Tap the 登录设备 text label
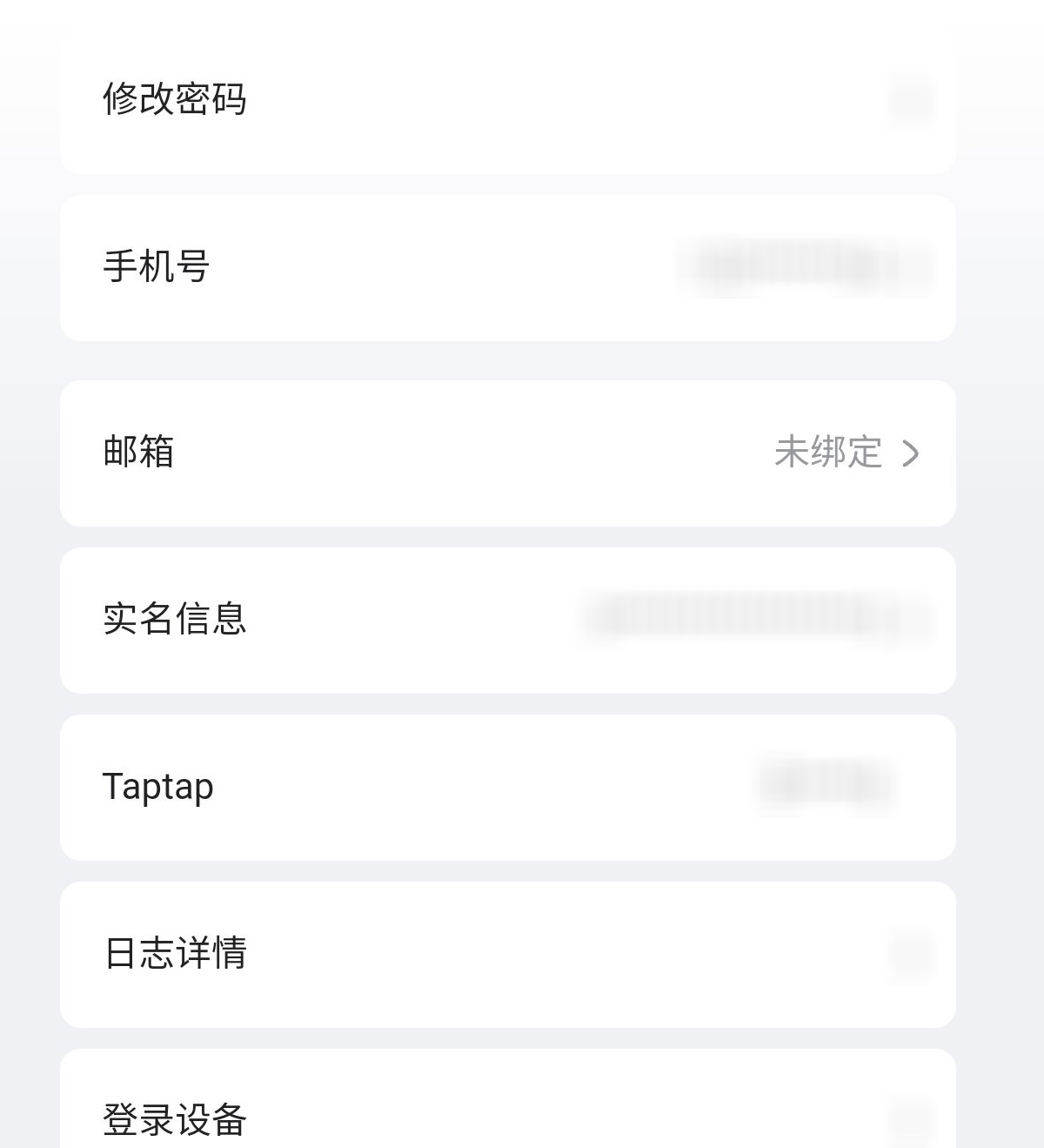 [x=174, y=1121]
